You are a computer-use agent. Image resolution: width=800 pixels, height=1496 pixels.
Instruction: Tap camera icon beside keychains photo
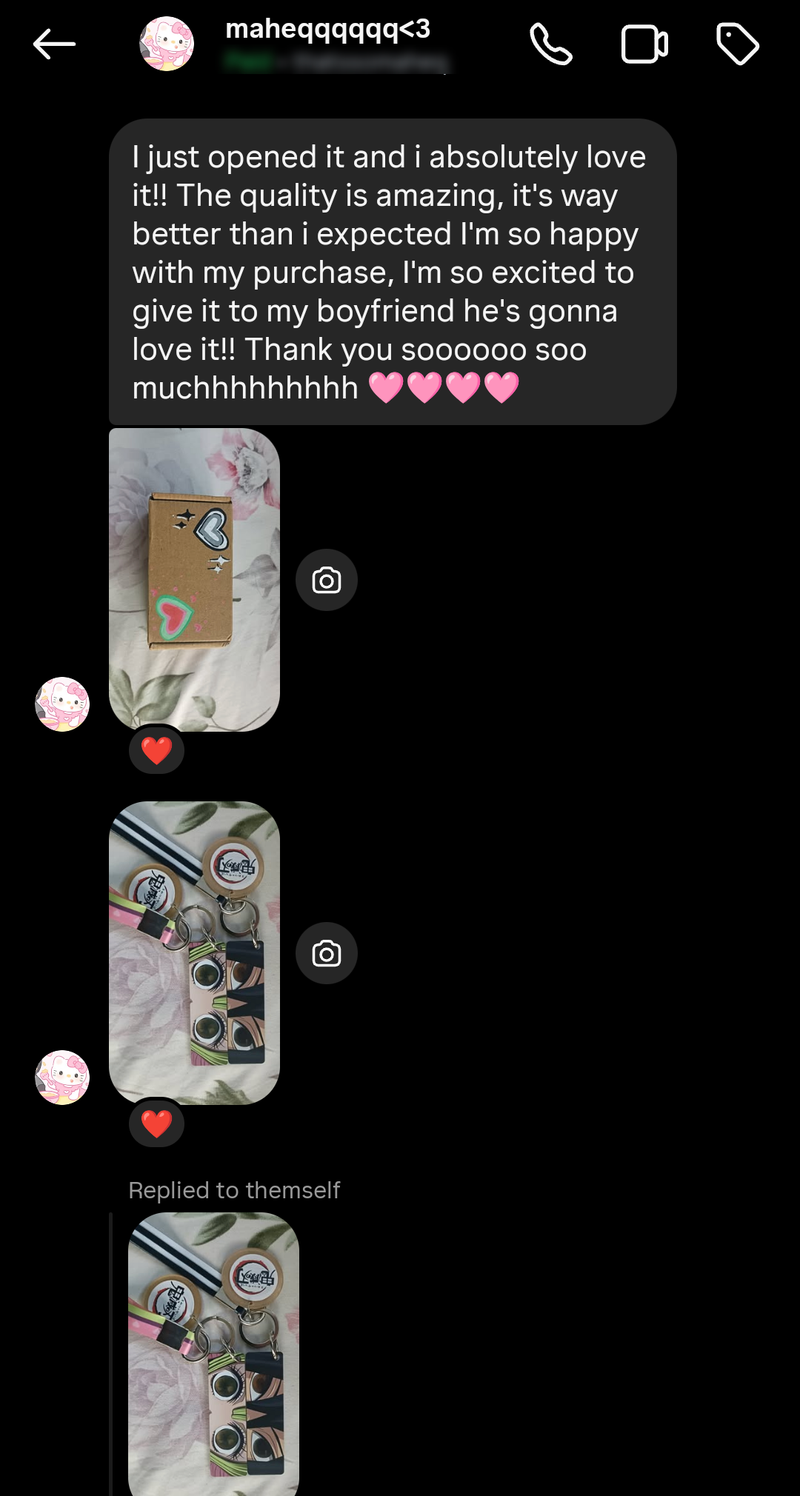point(326,954)
